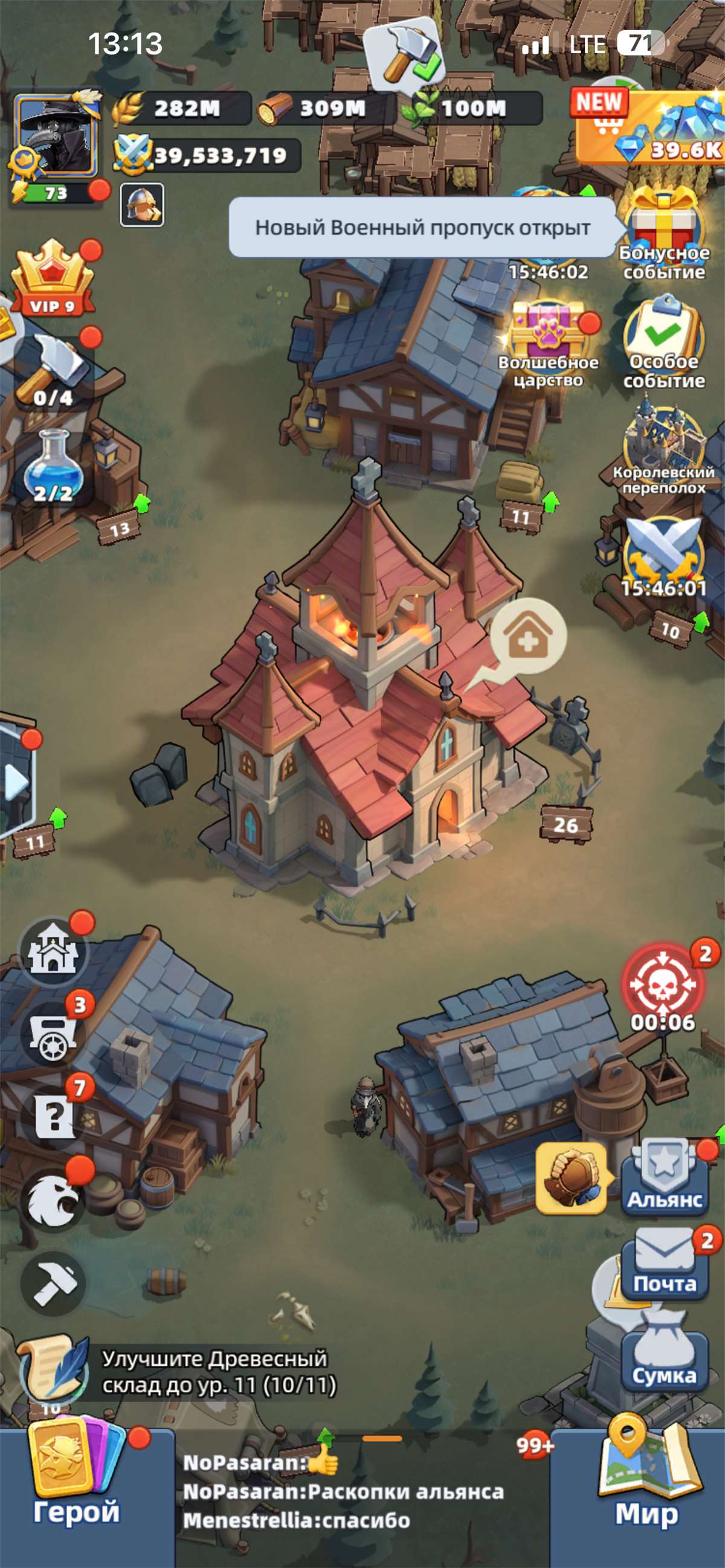Open Бонусное событие gift
Image resolution: width=725 pixels, height=1568 pixels.
(x=663, y=234)
